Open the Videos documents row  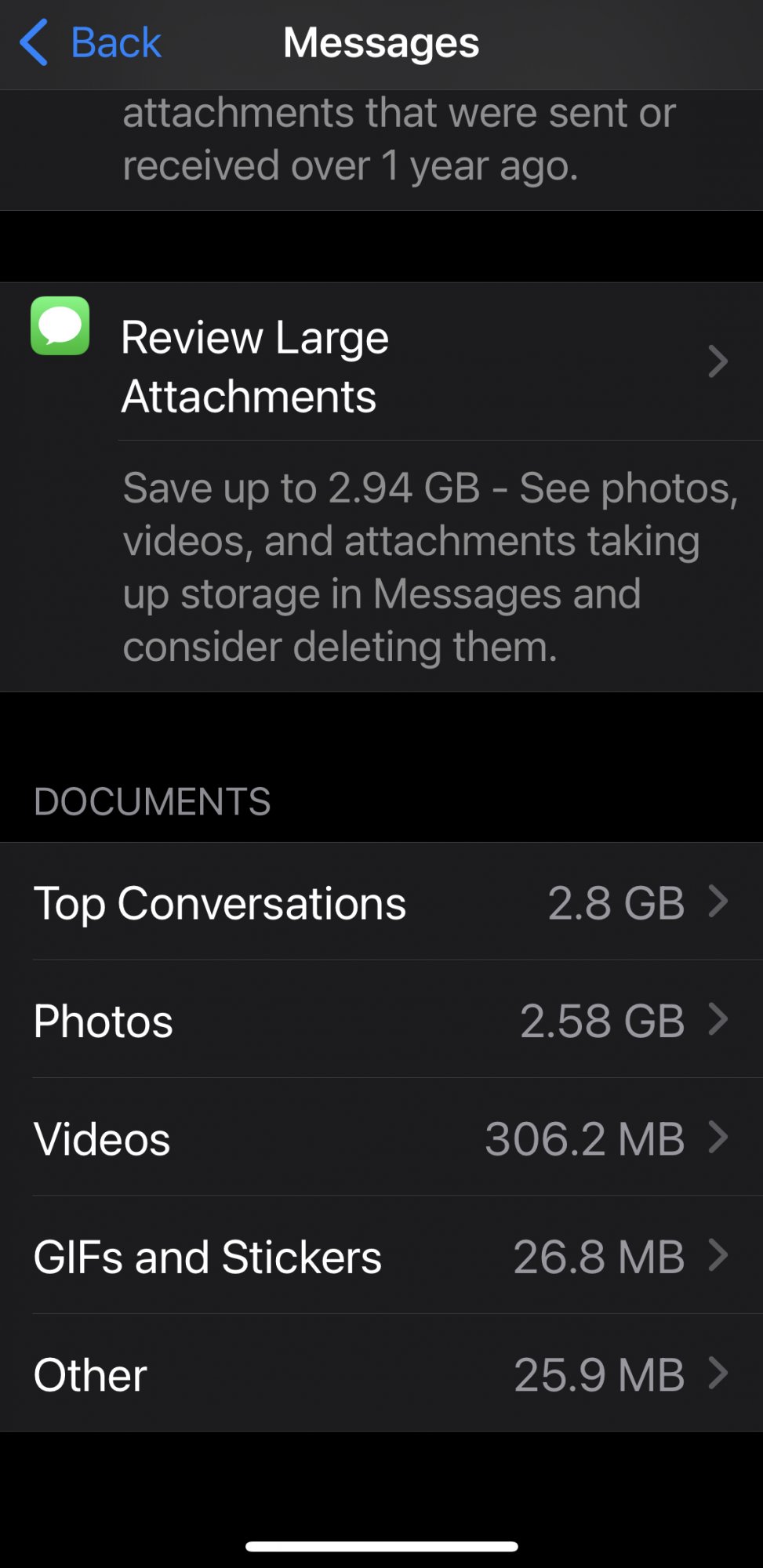381,1138
